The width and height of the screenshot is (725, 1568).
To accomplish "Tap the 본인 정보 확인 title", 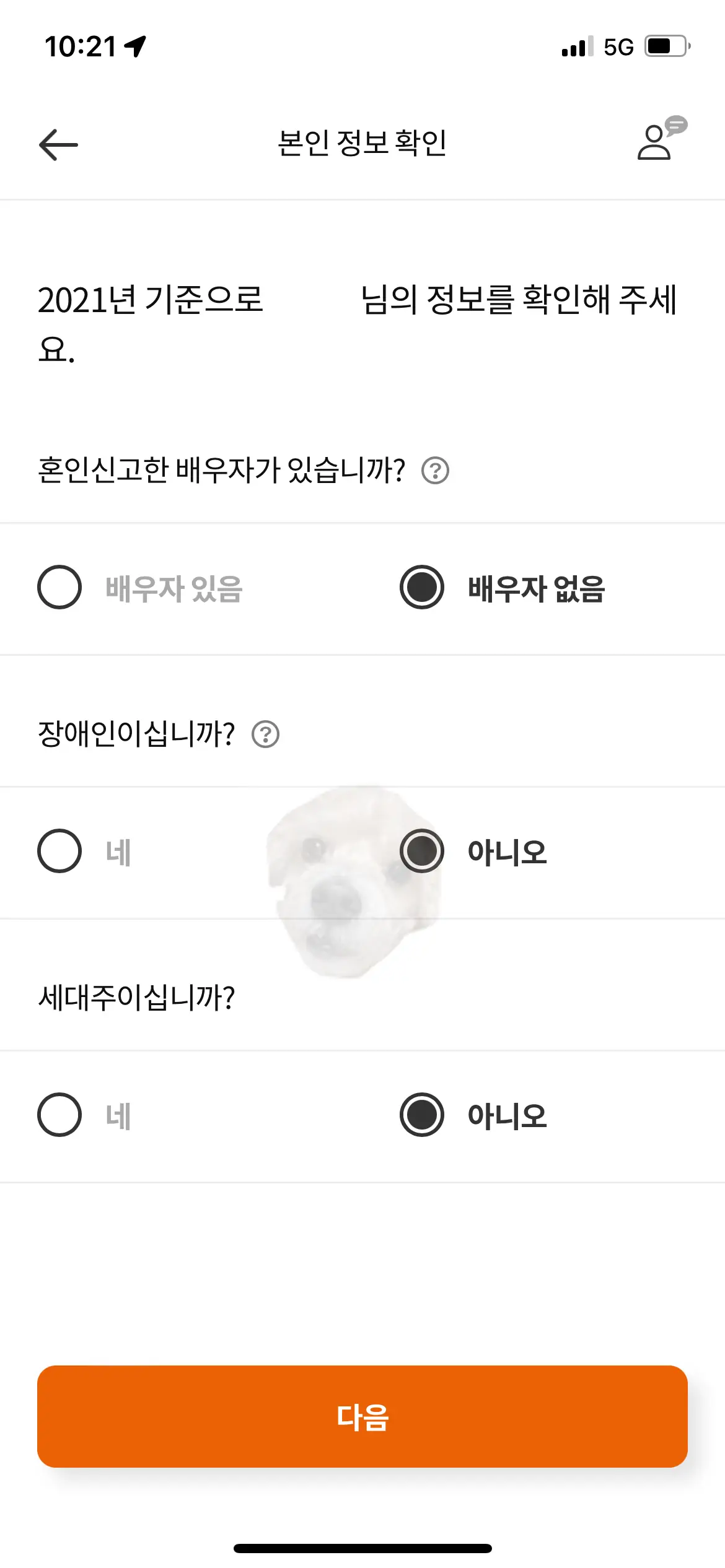I will [362, 143].
